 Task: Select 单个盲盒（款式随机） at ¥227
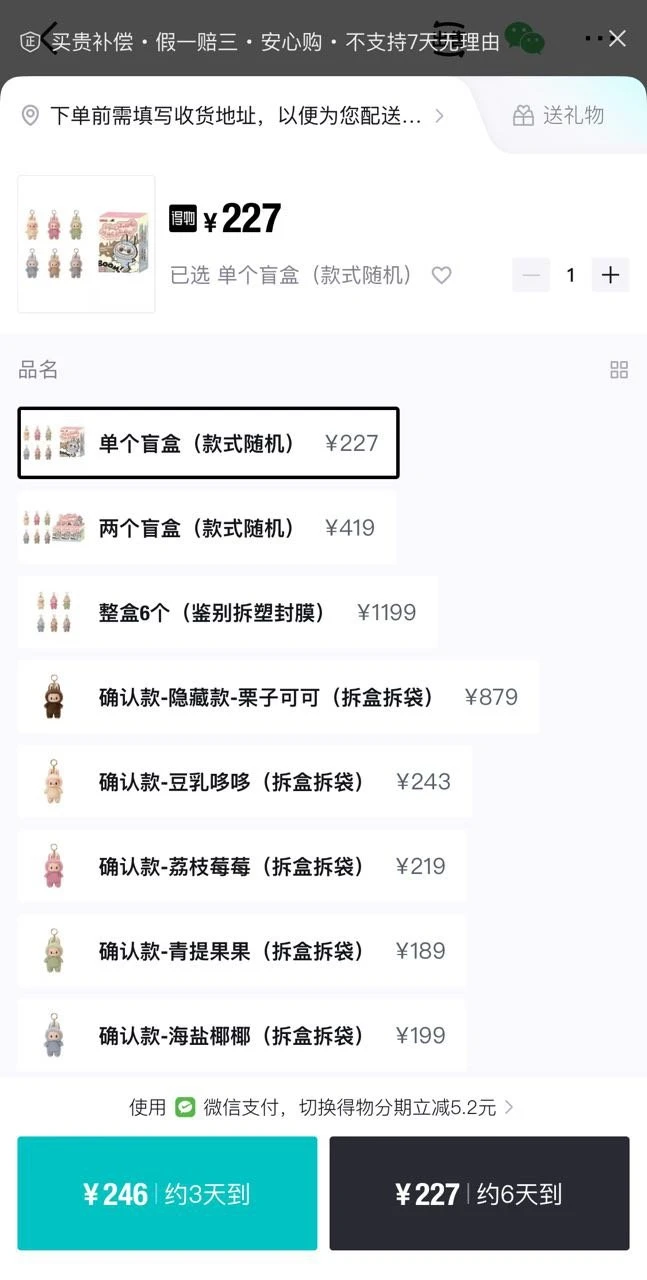pos(208,443)
